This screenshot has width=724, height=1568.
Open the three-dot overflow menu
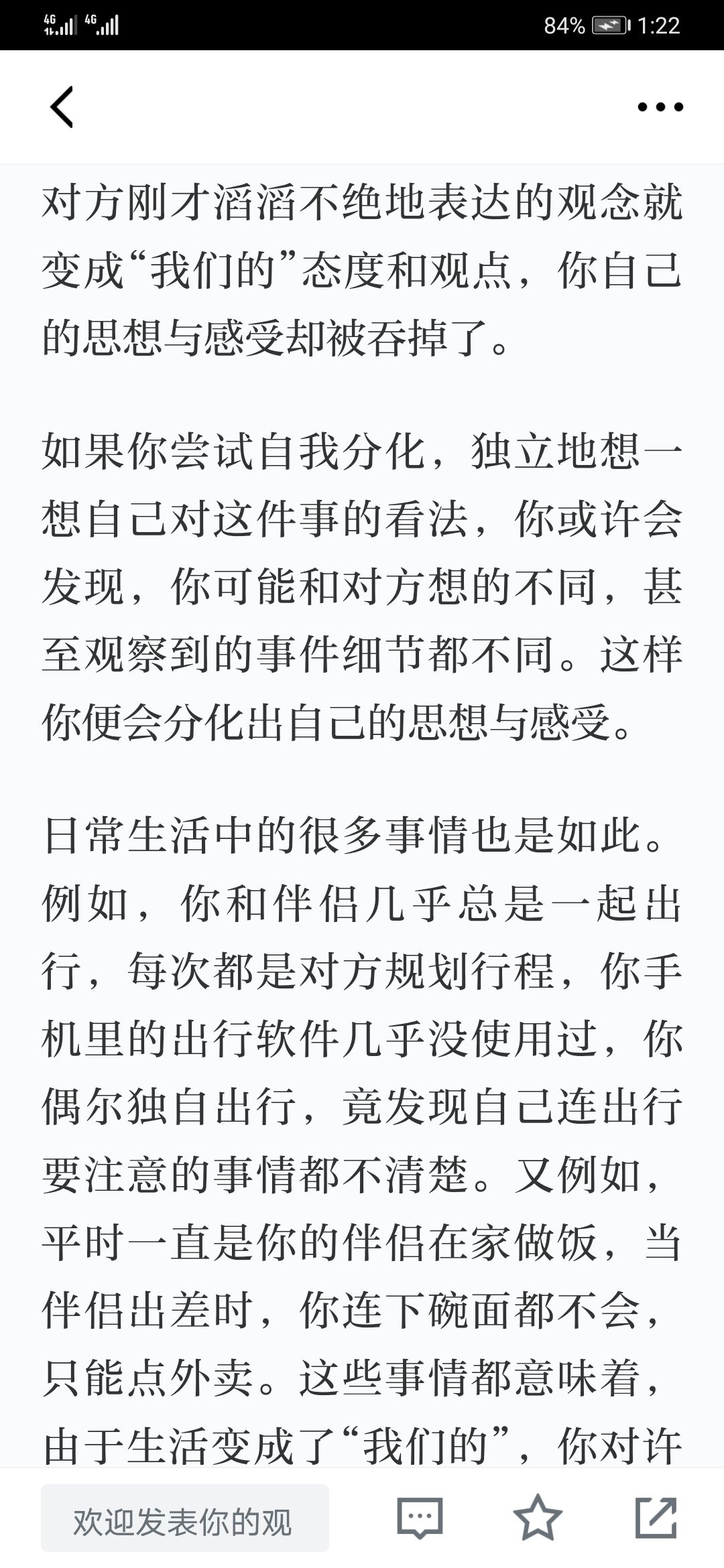point(660,107)
